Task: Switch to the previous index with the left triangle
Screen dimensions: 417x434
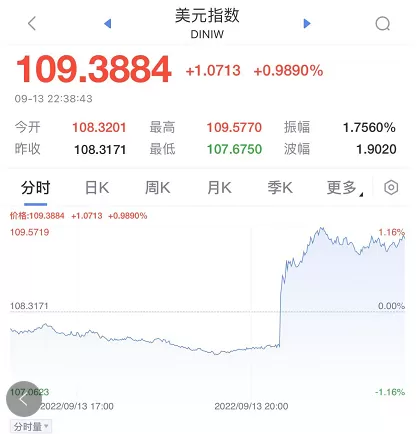Action: tap(107, 24)
